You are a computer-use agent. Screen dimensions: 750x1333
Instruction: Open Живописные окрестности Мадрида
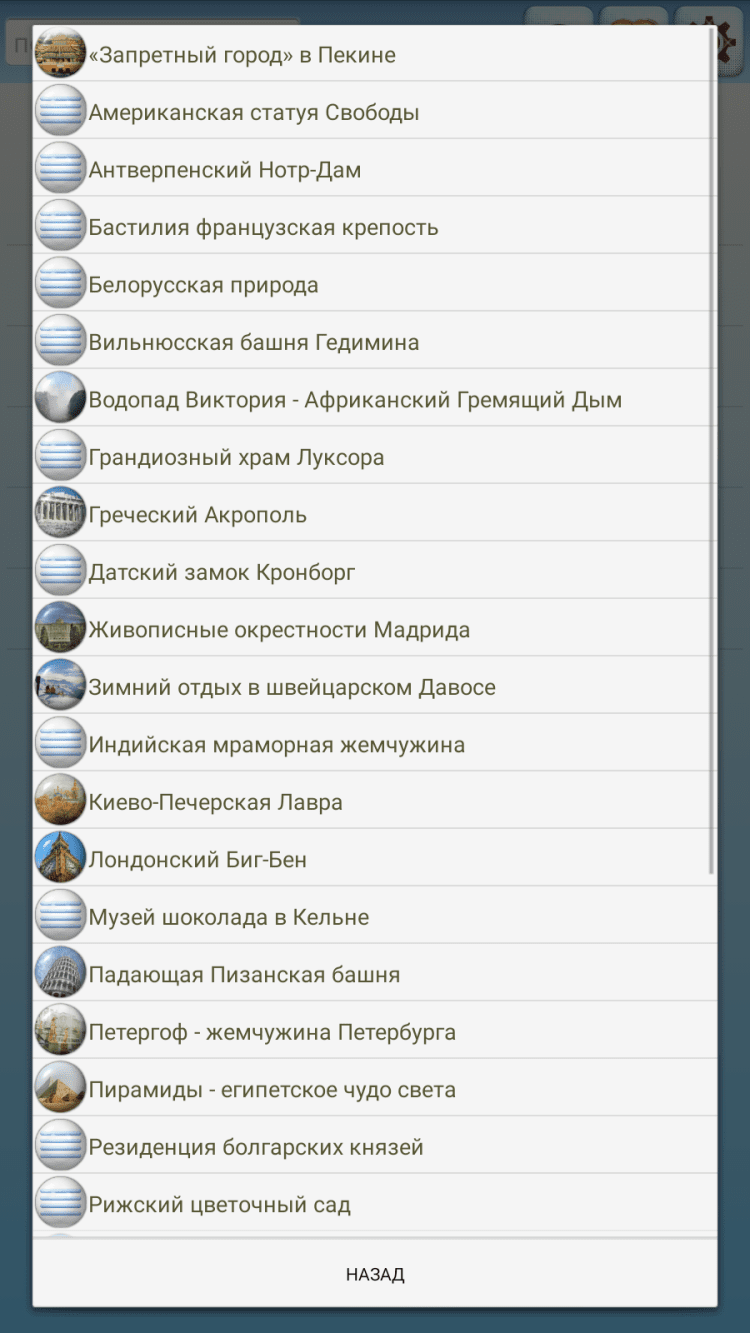tap(279, 630)
